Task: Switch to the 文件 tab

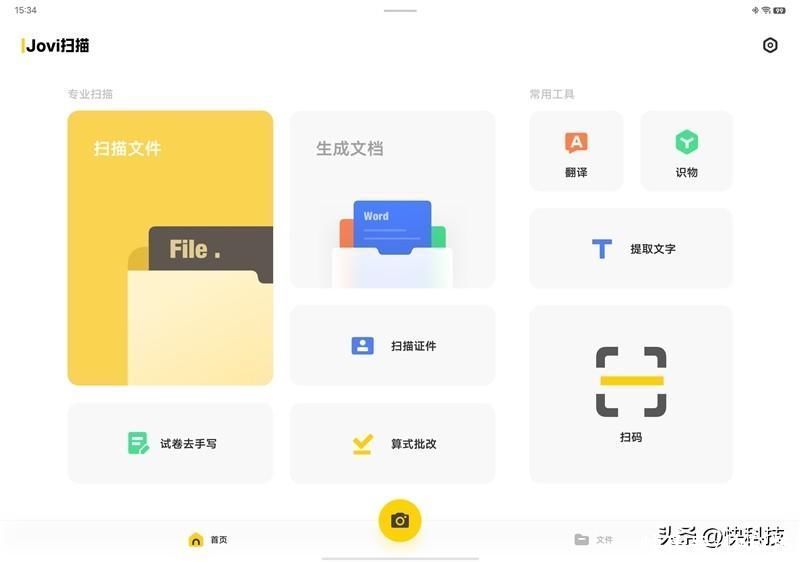Action: click(593, 540)
